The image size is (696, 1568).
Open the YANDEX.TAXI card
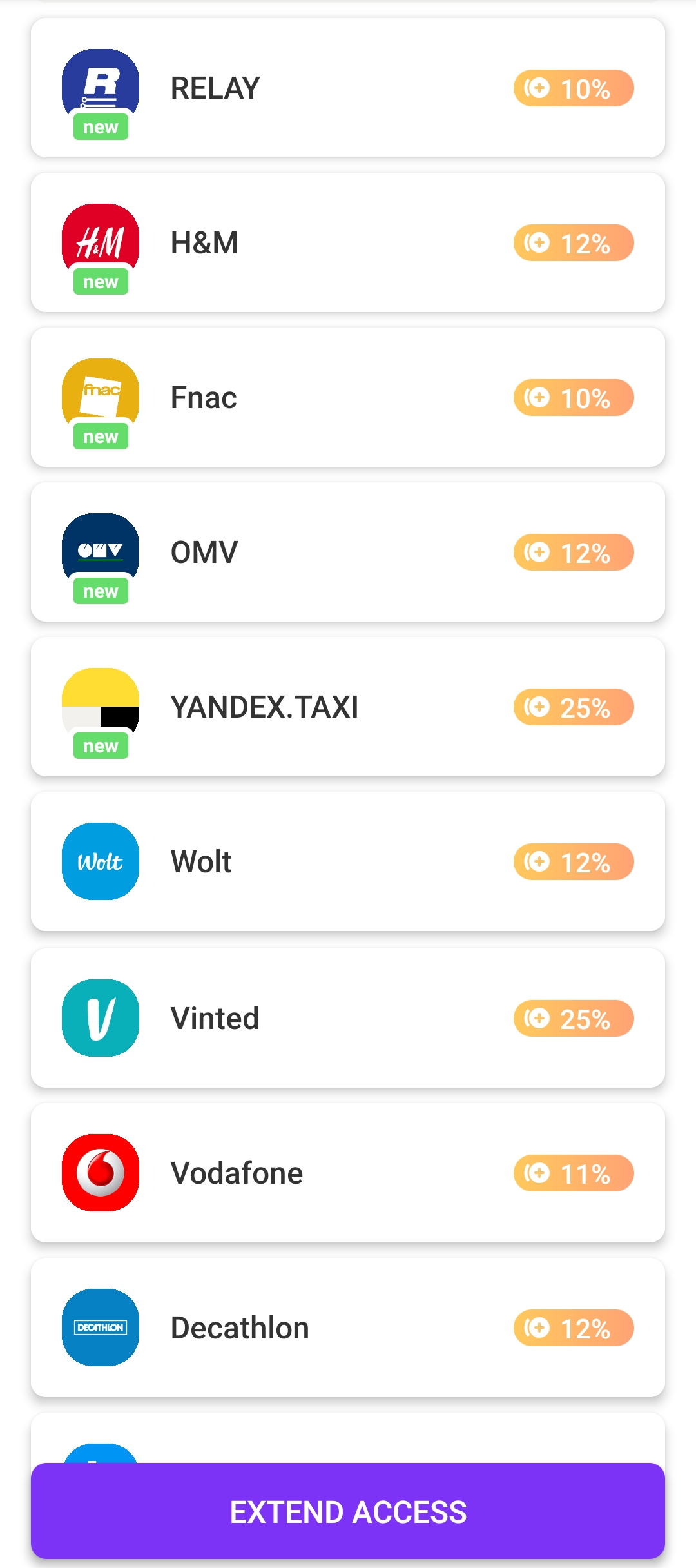click(348, 707)
